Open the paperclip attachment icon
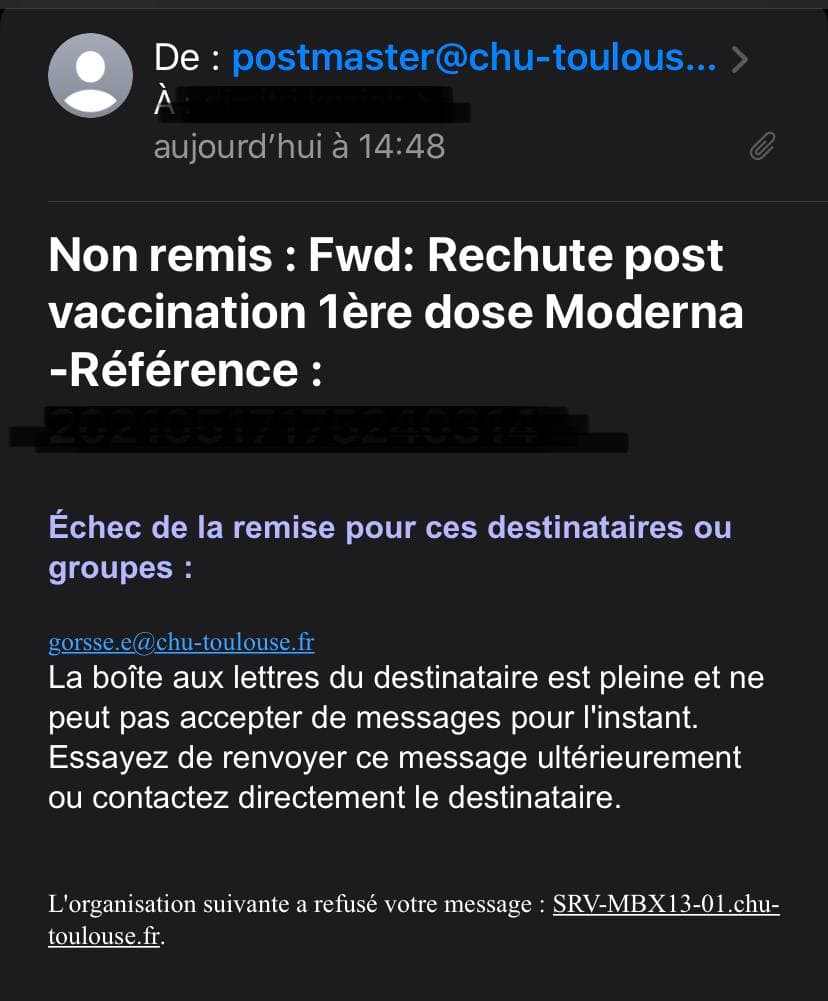 (762, 148)
